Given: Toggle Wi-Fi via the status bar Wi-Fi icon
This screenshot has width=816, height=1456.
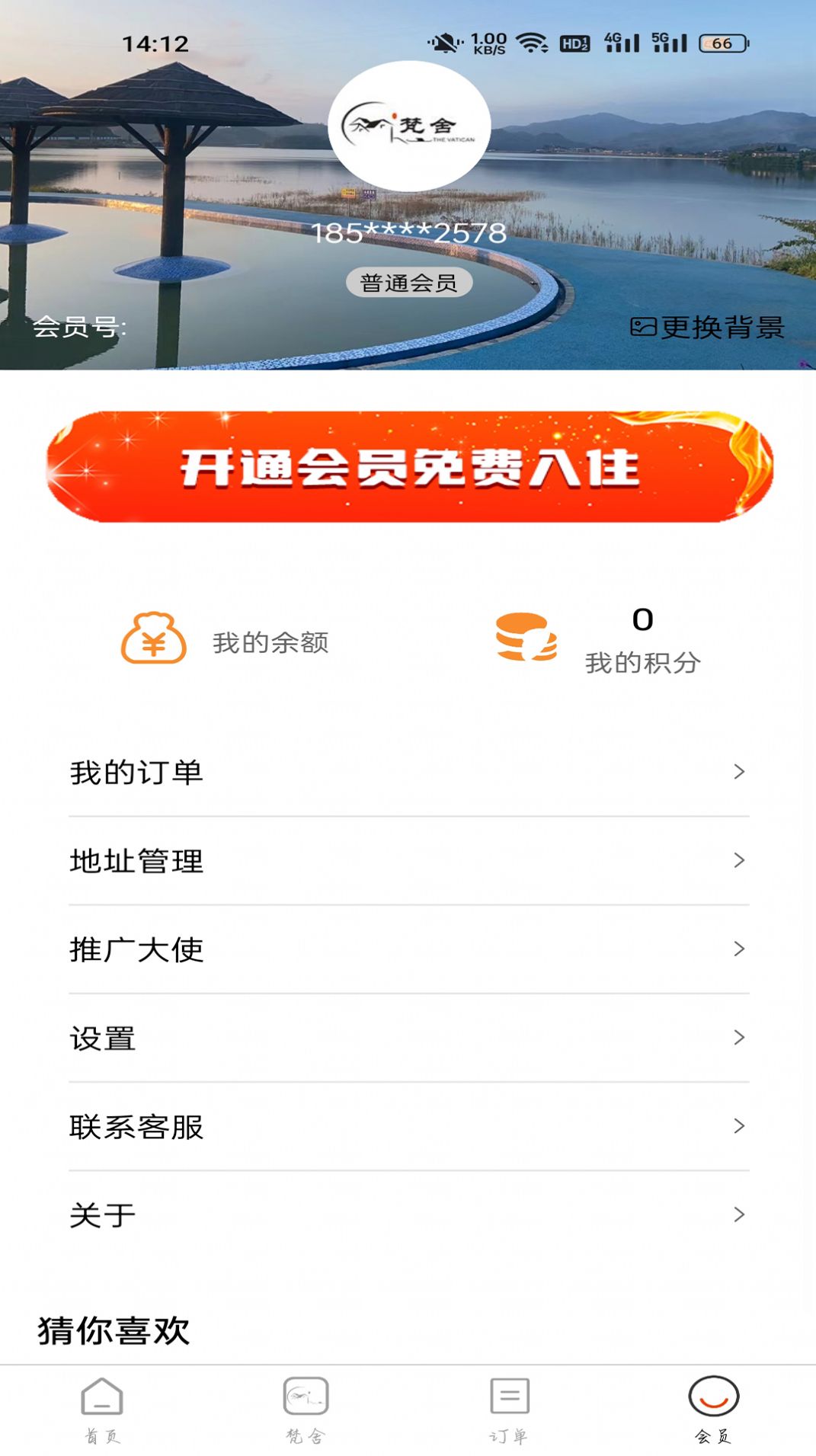Looking at the screenshot, I should tap(533, 44).
